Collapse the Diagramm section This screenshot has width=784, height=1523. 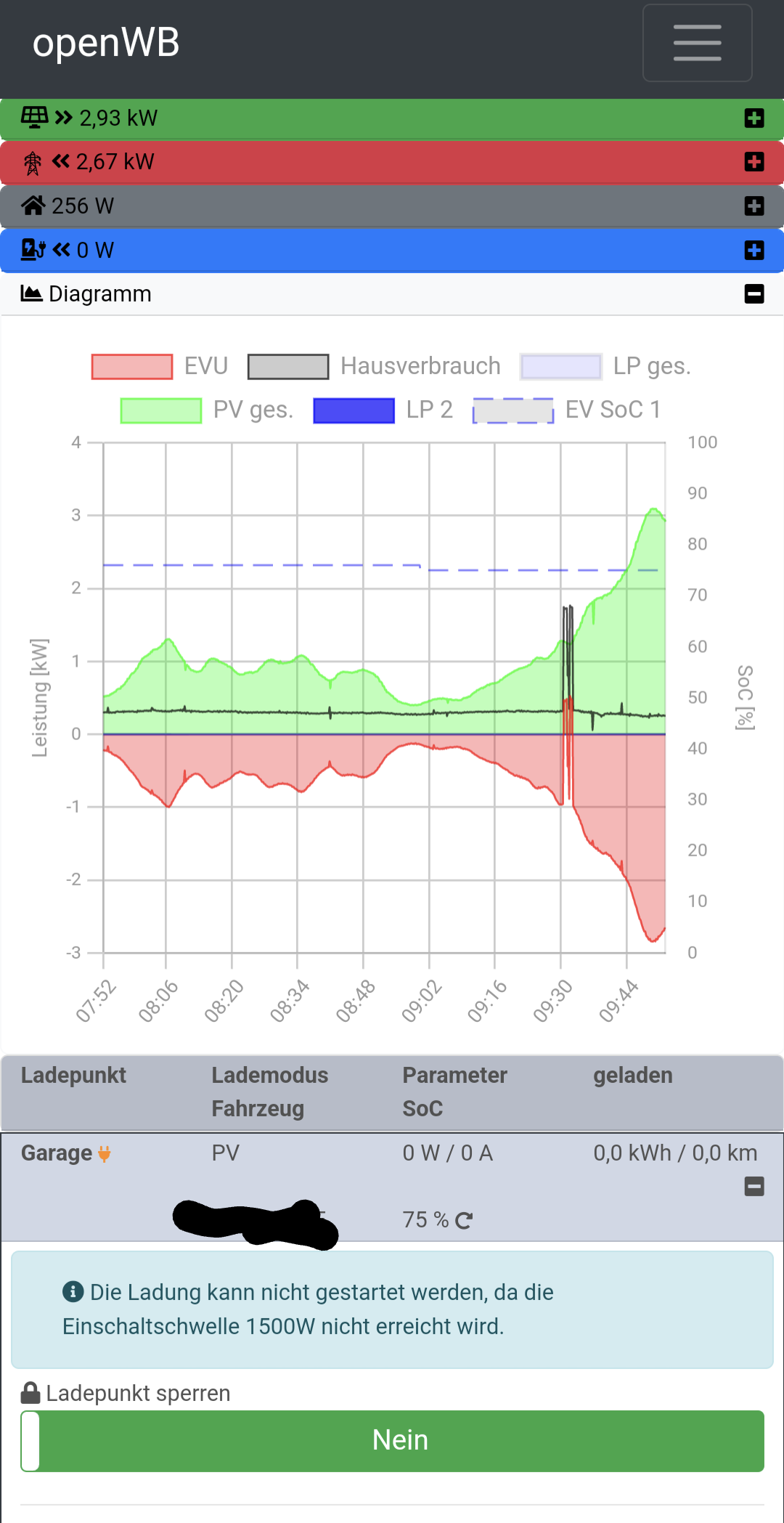coord(754,294)
